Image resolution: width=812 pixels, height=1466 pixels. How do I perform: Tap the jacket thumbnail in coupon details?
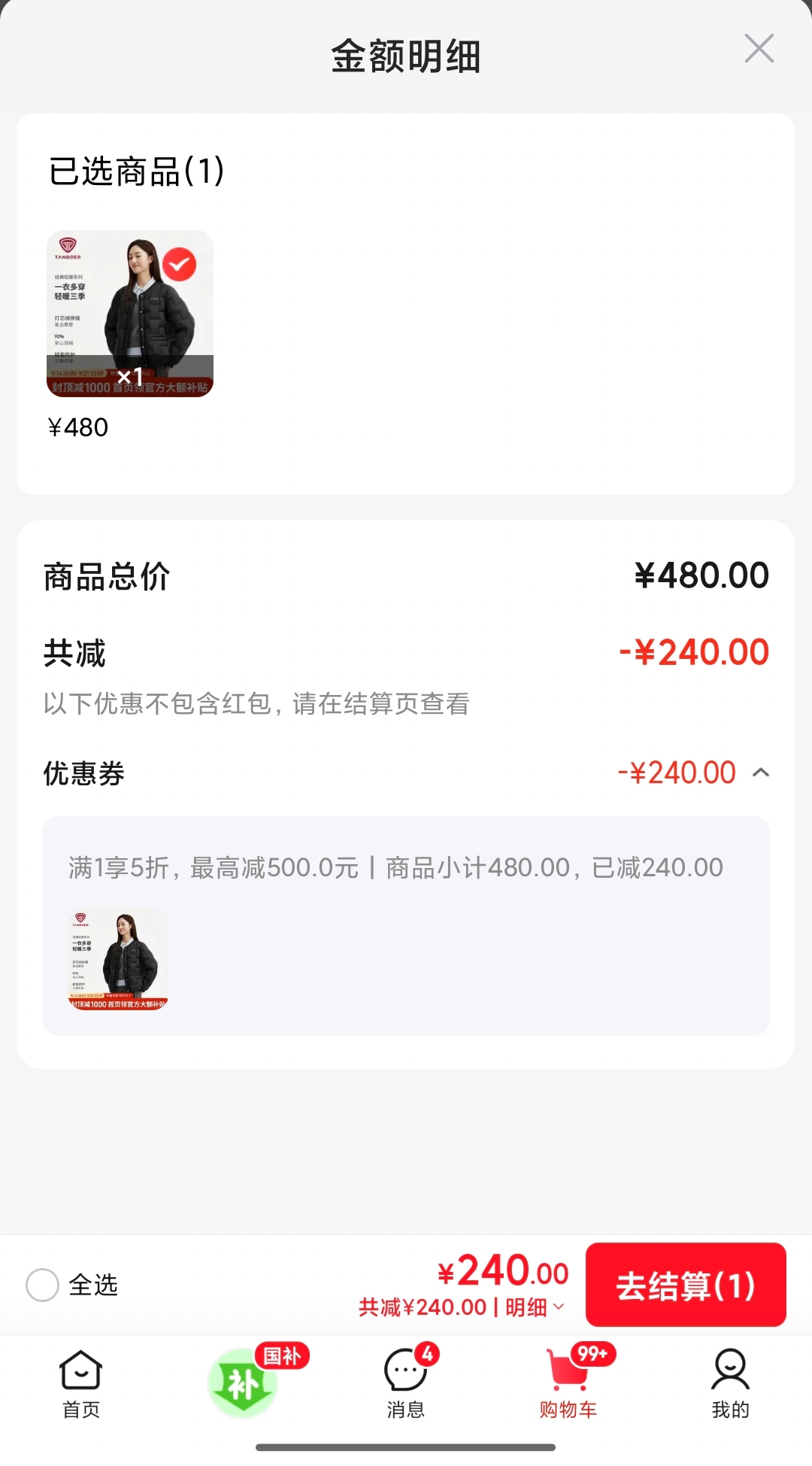coord(119,960)
